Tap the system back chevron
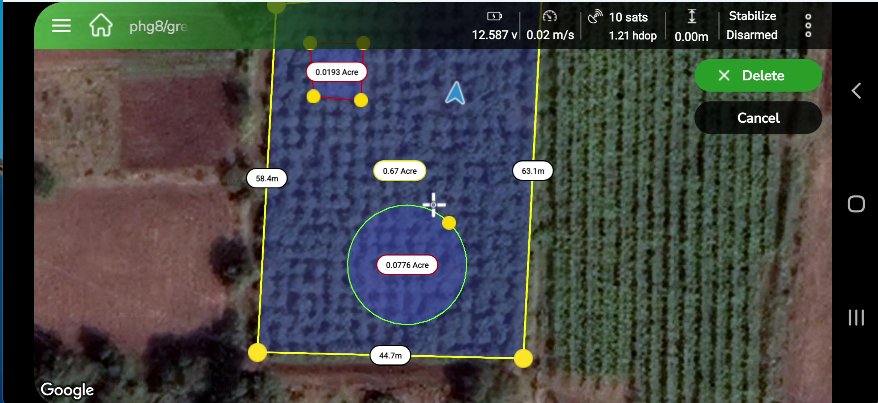The width and height of the screenshot is (878, 403). pyautogui.click(x=856, y=91)
